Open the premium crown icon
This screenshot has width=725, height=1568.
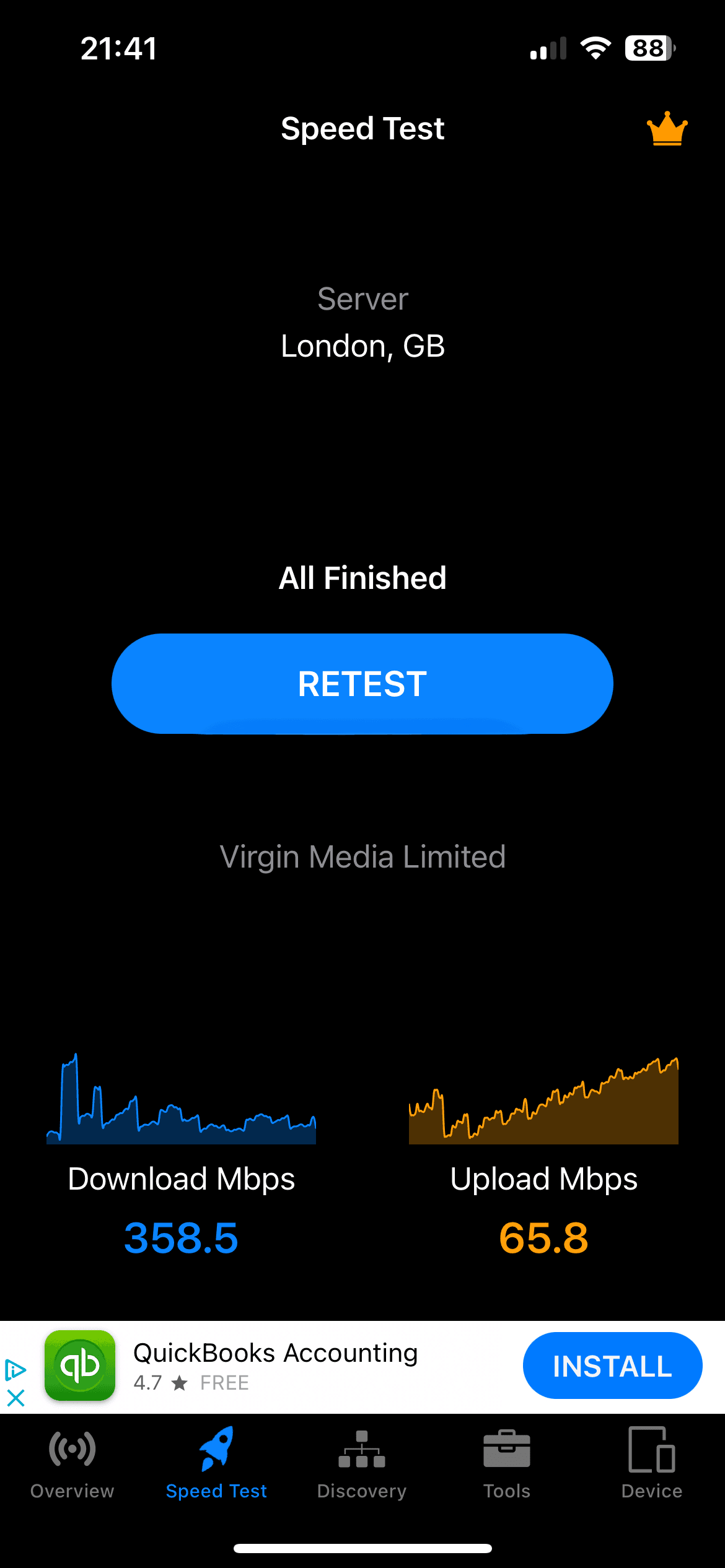coord(667,129)
